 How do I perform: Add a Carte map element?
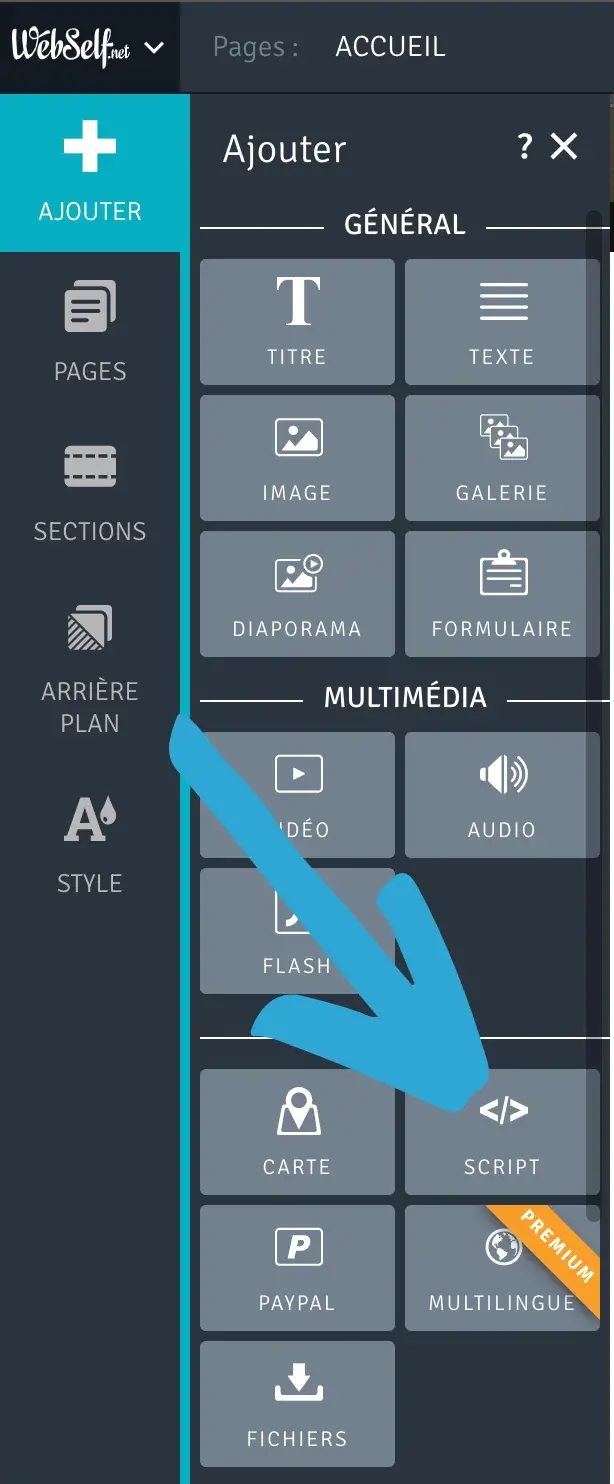(x=297, y=1132)
